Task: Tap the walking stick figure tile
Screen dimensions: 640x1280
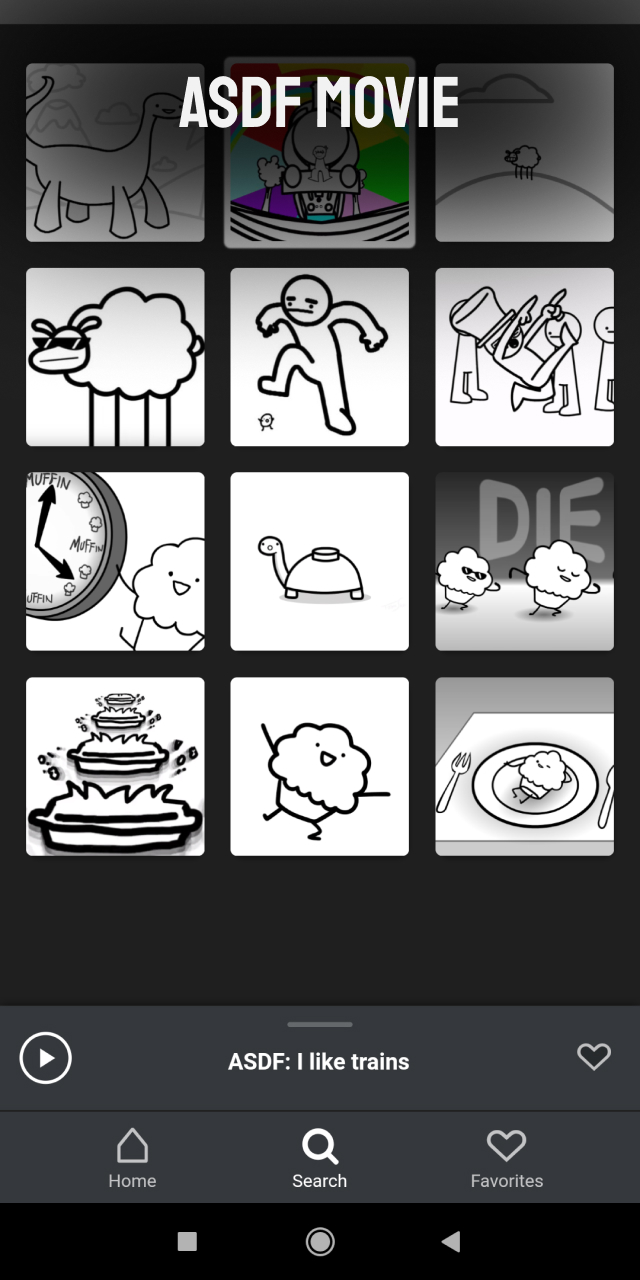Action: point(320,357)
